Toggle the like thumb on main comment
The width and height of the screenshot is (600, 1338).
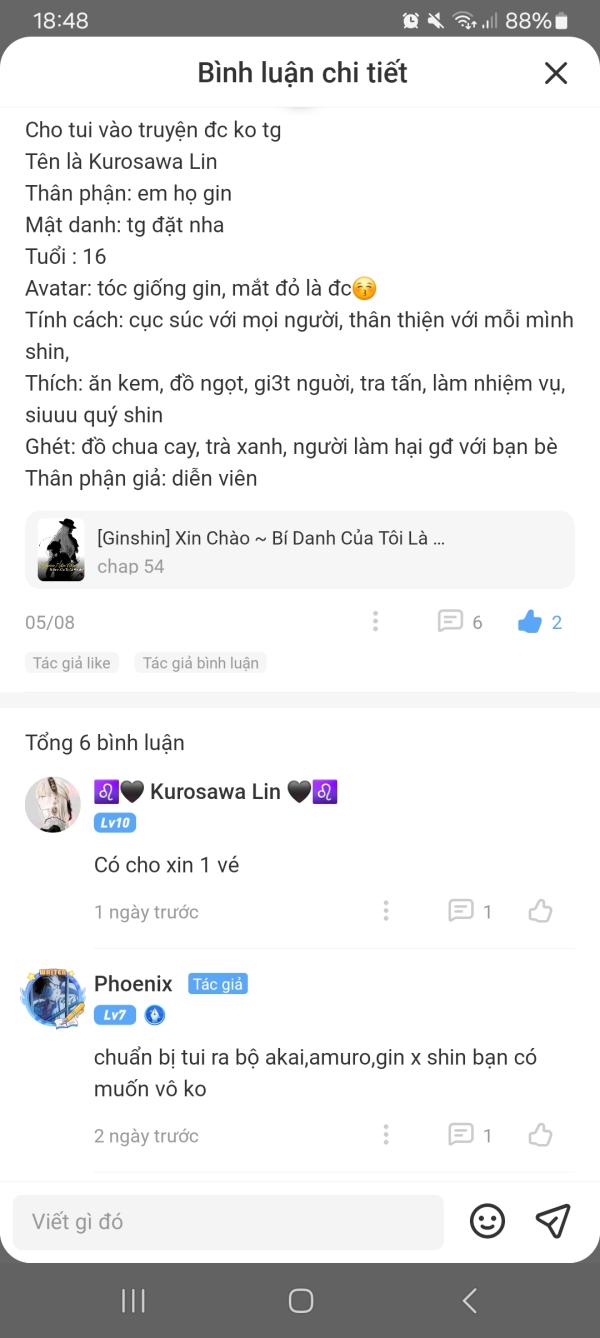point(530,622)
